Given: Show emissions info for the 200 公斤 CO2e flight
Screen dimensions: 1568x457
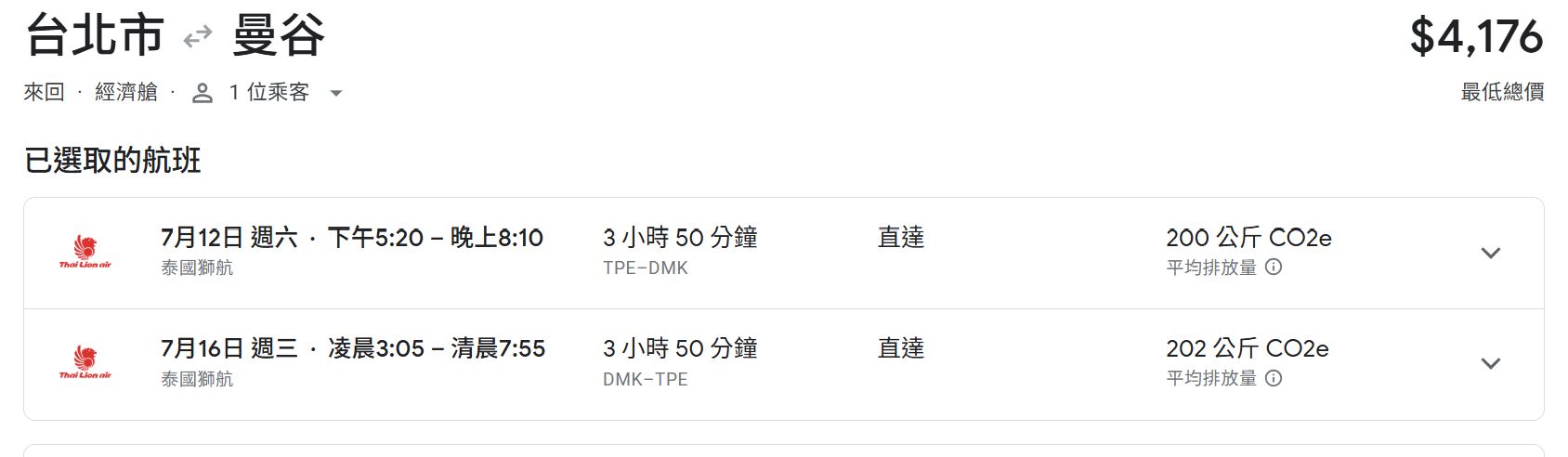Looking at the screenshot, I should click(1274, 268).
